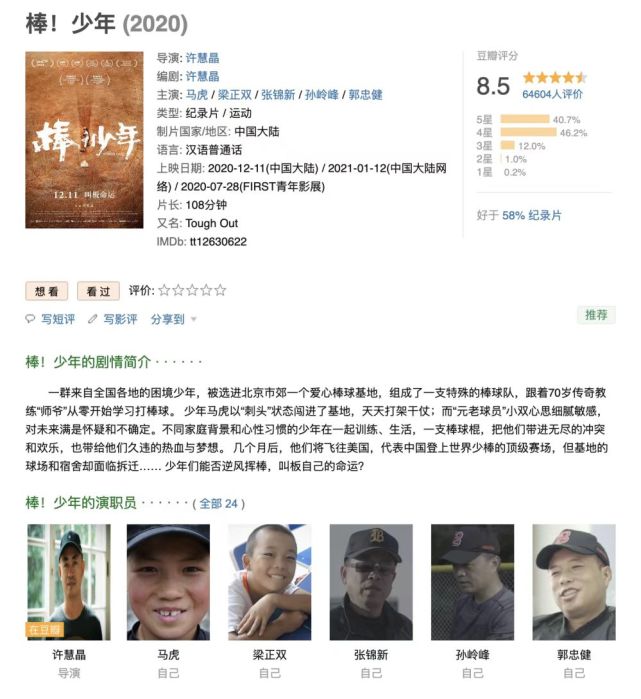Open 梁正双 link in cast line

coord(235,94)
